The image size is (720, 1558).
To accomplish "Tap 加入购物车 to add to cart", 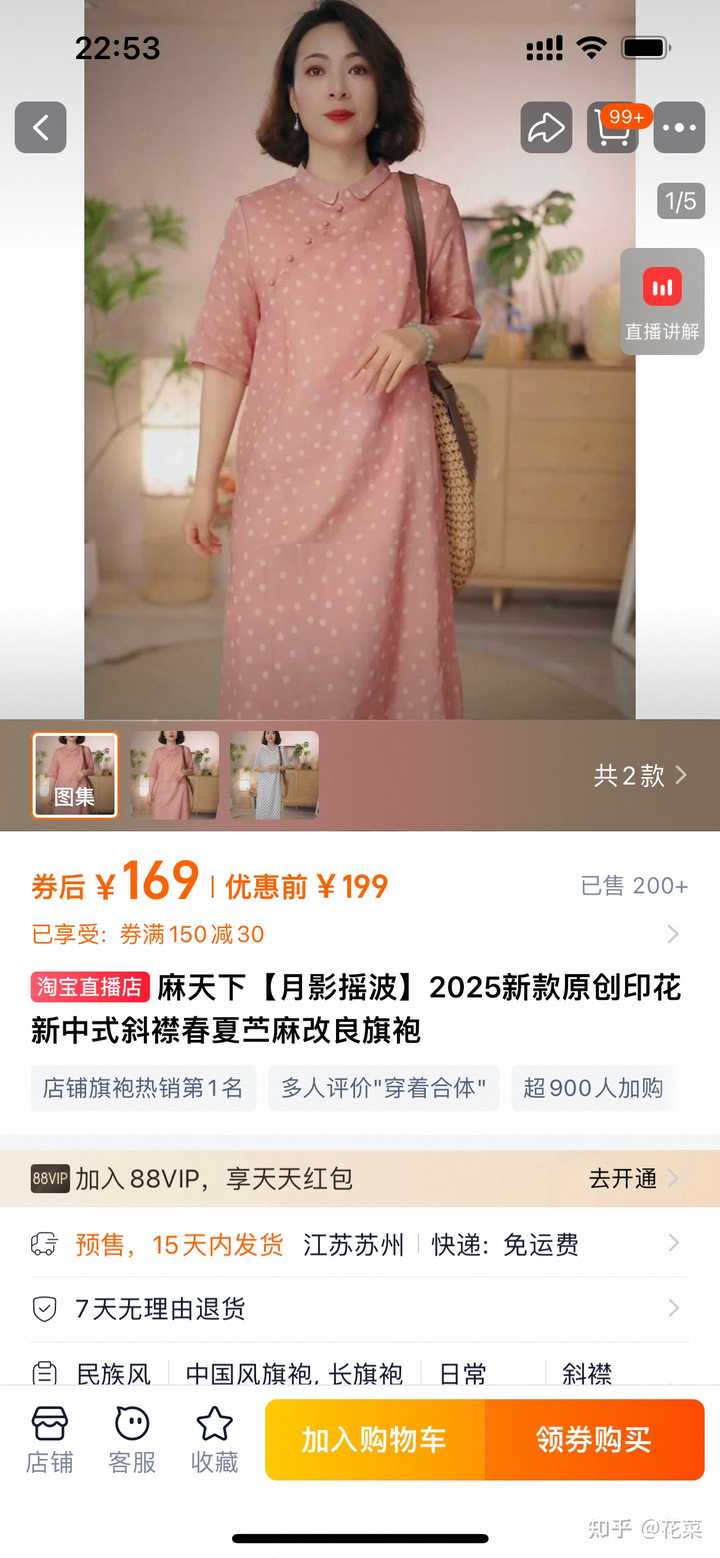I will tap(374, 1440).
